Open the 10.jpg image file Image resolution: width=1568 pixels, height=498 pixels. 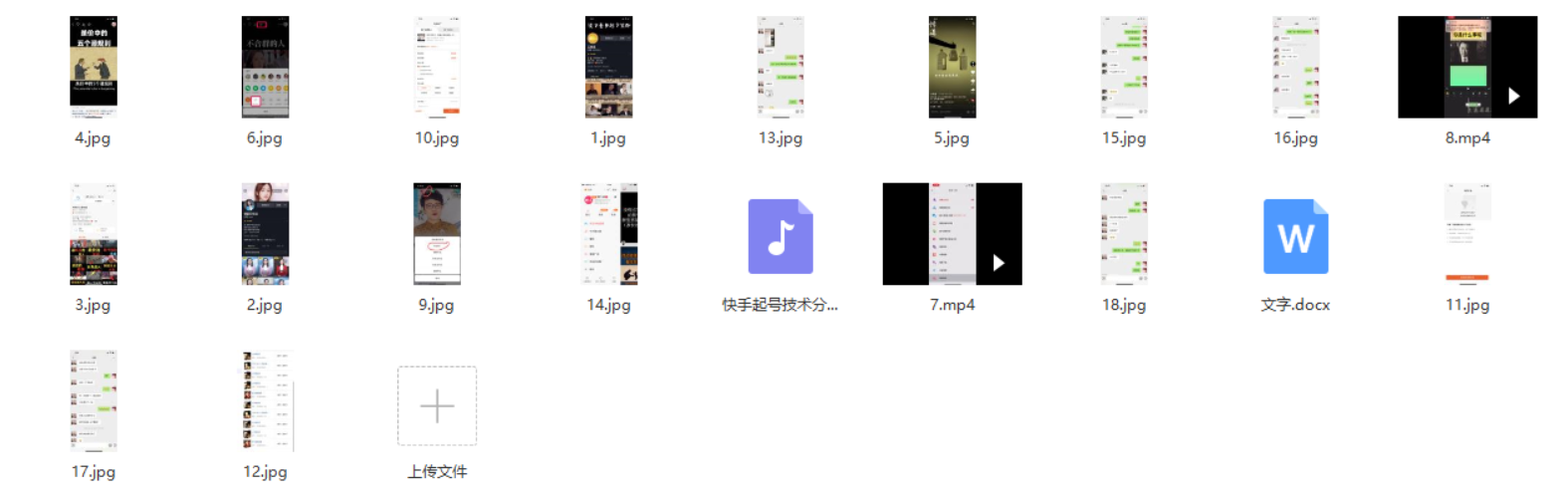[x=437, y=67]
